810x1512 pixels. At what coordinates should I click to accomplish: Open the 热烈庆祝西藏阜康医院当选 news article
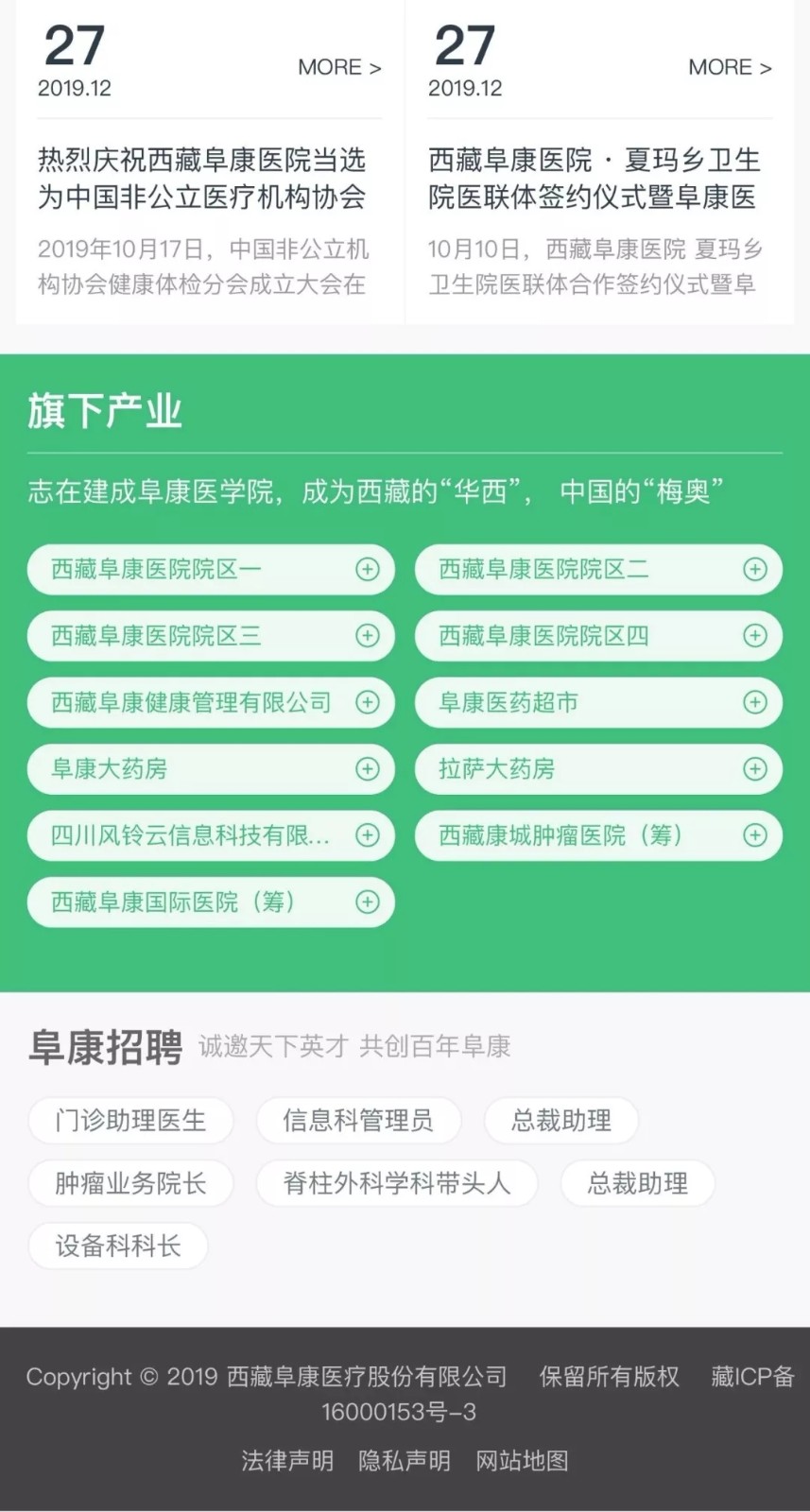point(201,178)
